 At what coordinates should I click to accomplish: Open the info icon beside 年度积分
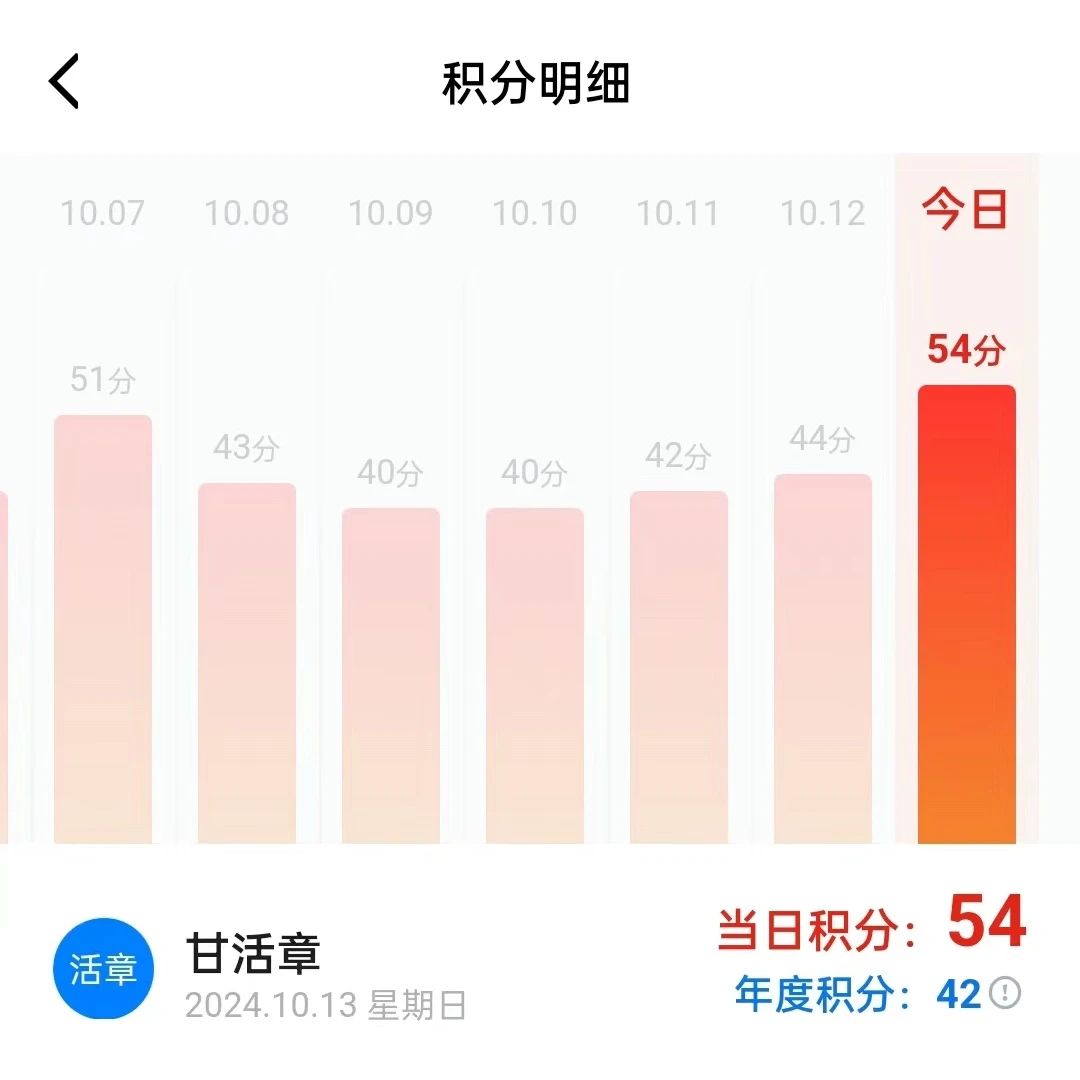[x=1005, y=993]
